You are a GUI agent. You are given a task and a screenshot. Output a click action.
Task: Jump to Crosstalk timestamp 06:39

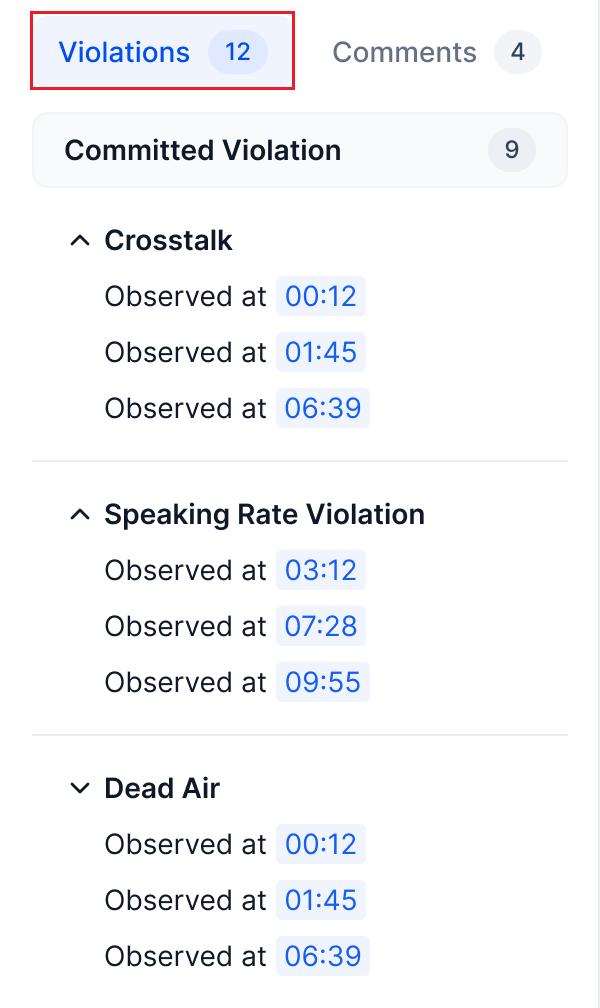tap(323, 408)
